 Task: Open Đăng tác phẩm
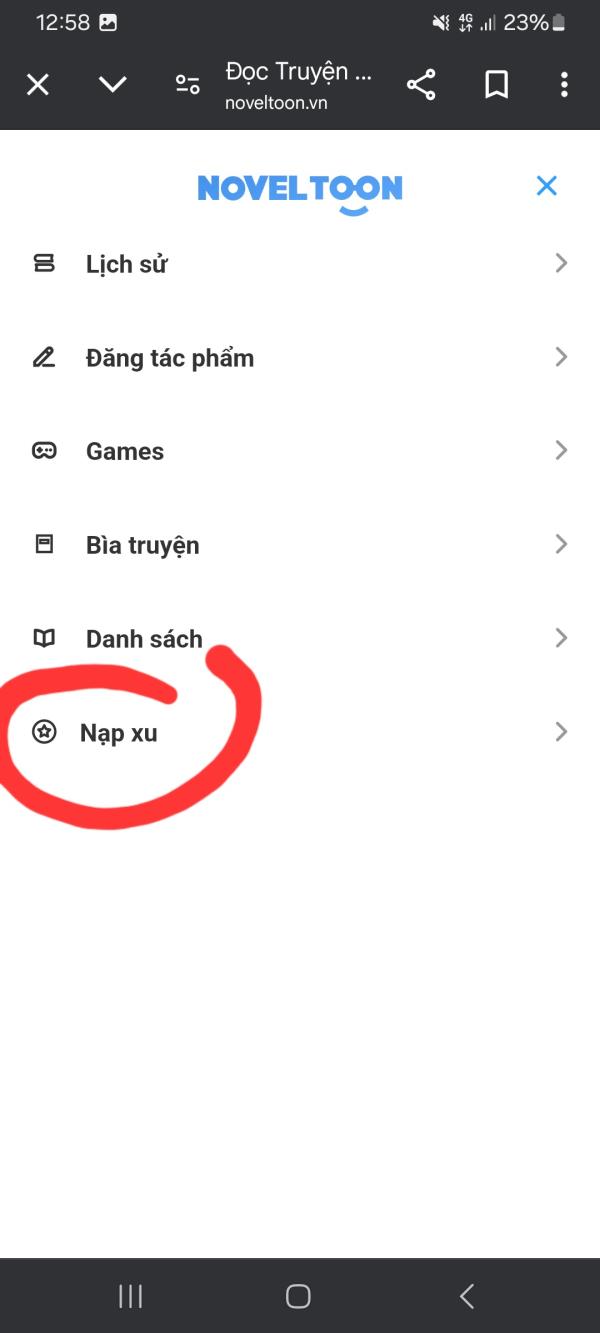[x=169, y=358]
